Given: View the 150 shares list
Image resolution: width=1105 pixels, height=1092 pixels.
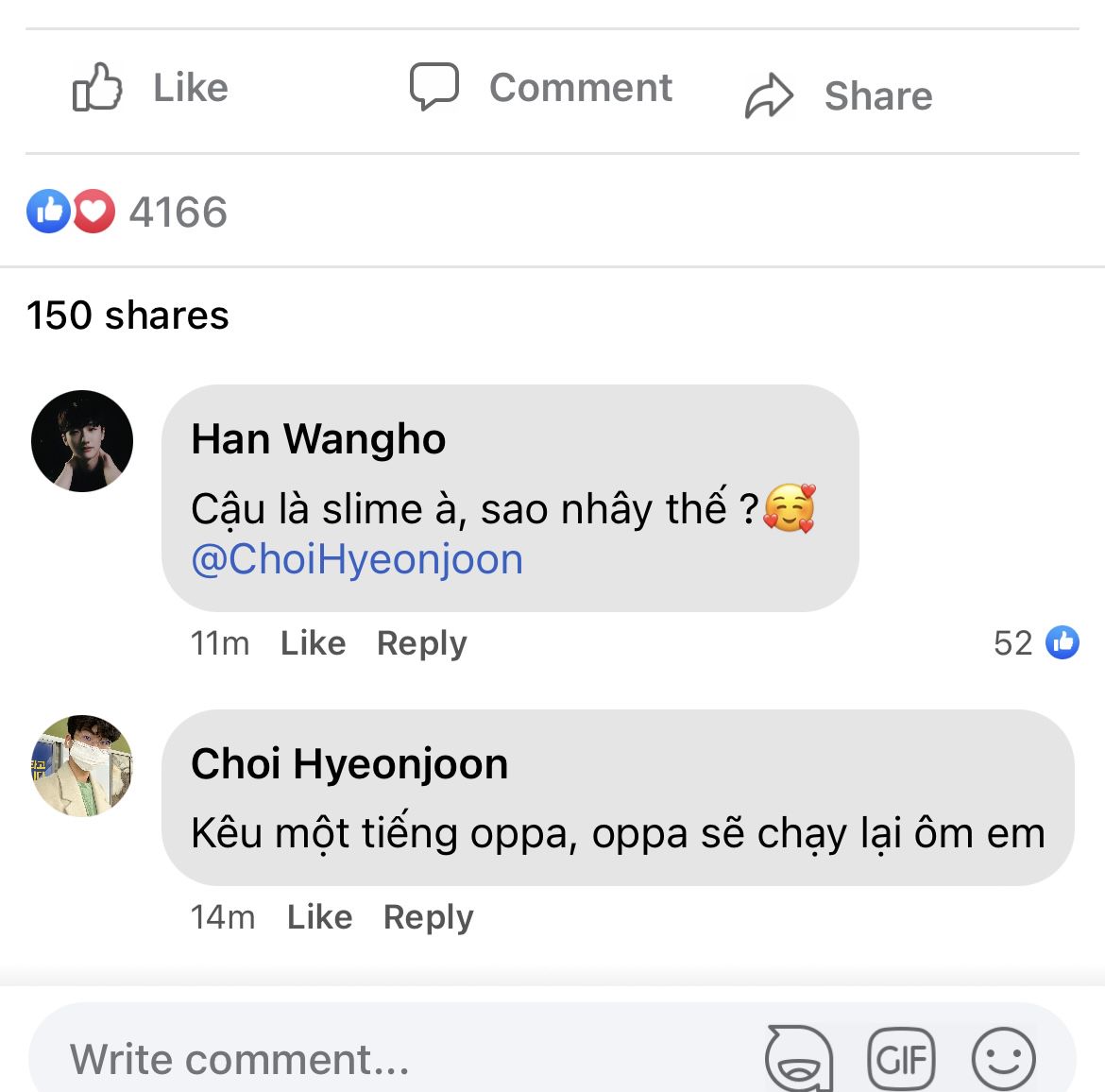Looking at the screenshot, I should point(127,316).
